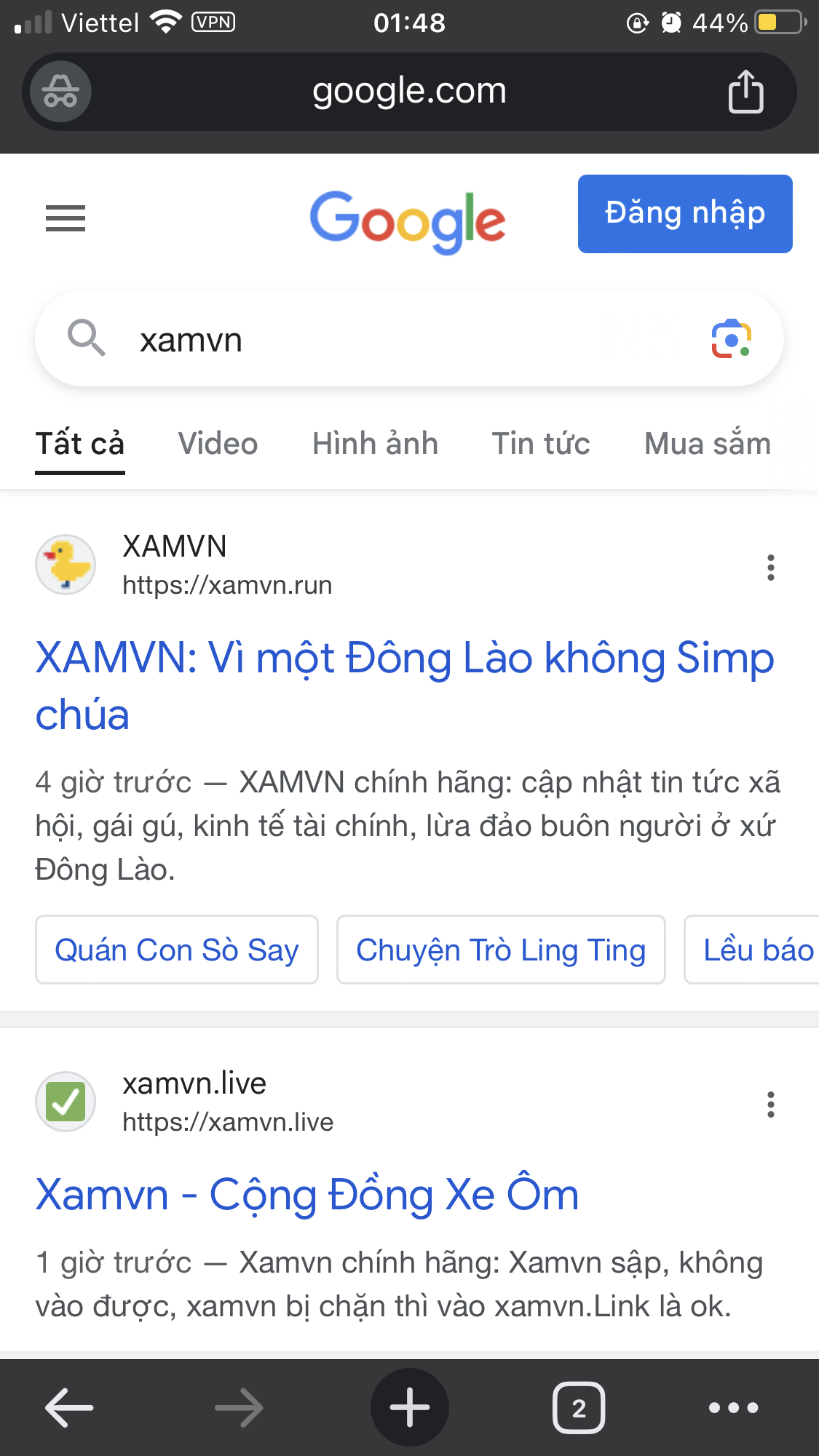This screenshot has height=1456, width=819.
Task: Open Google Lens camera search
Action: (x=731, y=339)
